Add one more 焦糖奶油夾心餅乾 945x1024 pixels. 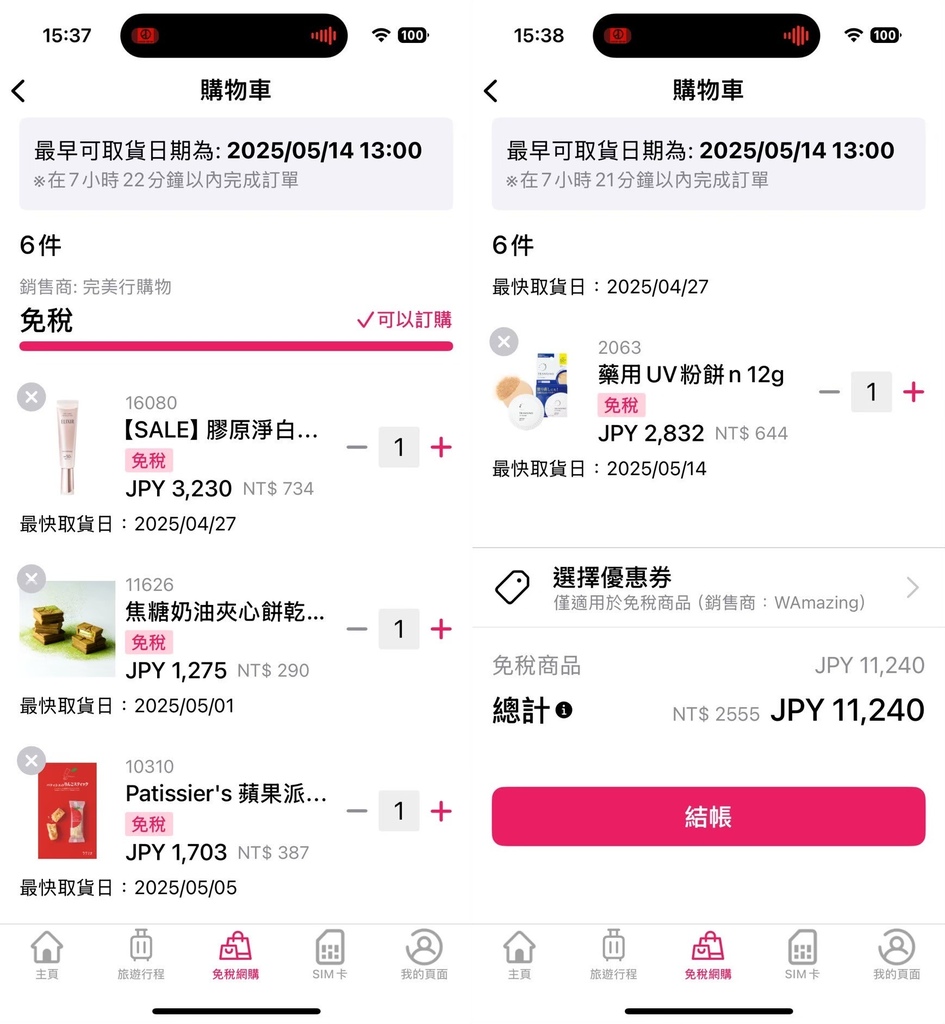(441, 629)
